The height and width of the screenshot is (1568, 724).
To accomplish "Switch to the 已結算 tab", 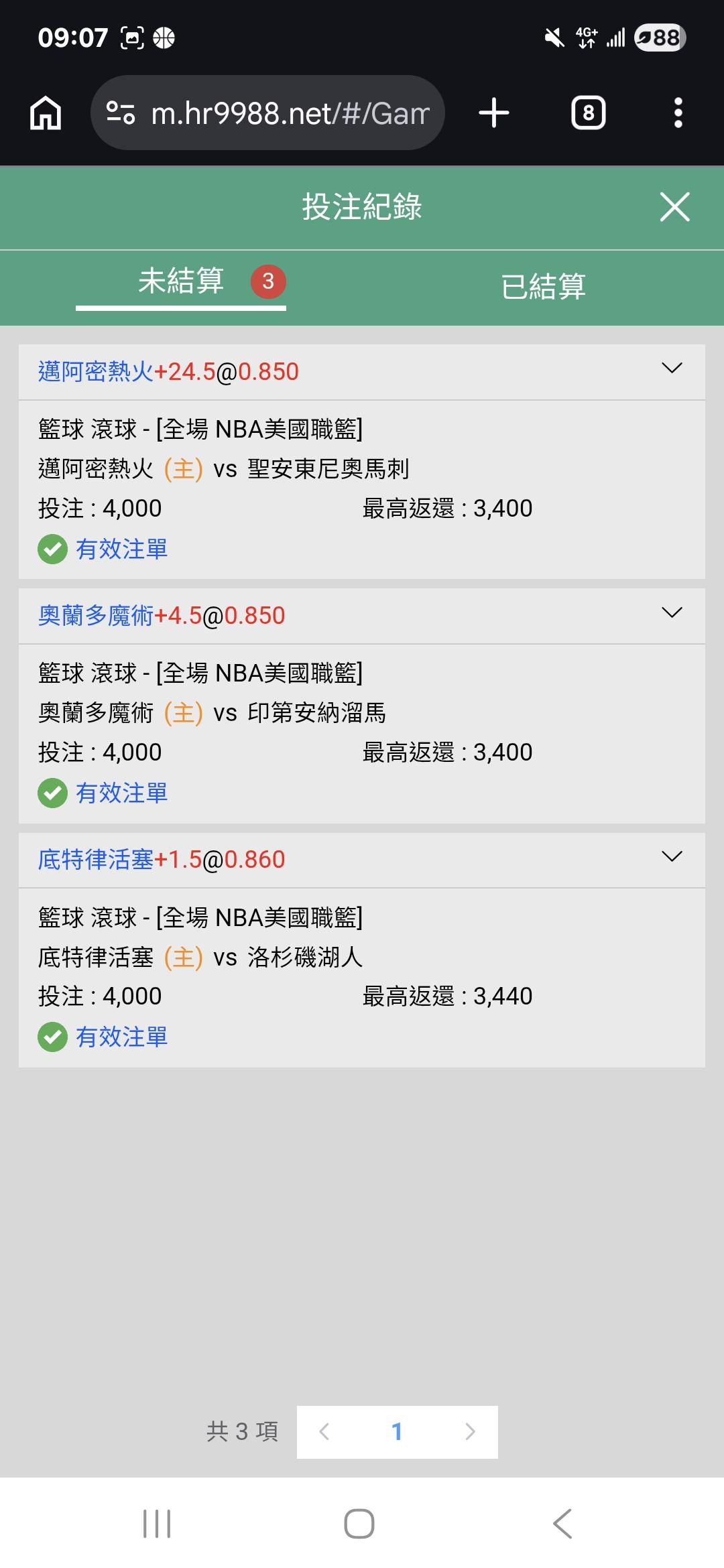I will [543, 286].
